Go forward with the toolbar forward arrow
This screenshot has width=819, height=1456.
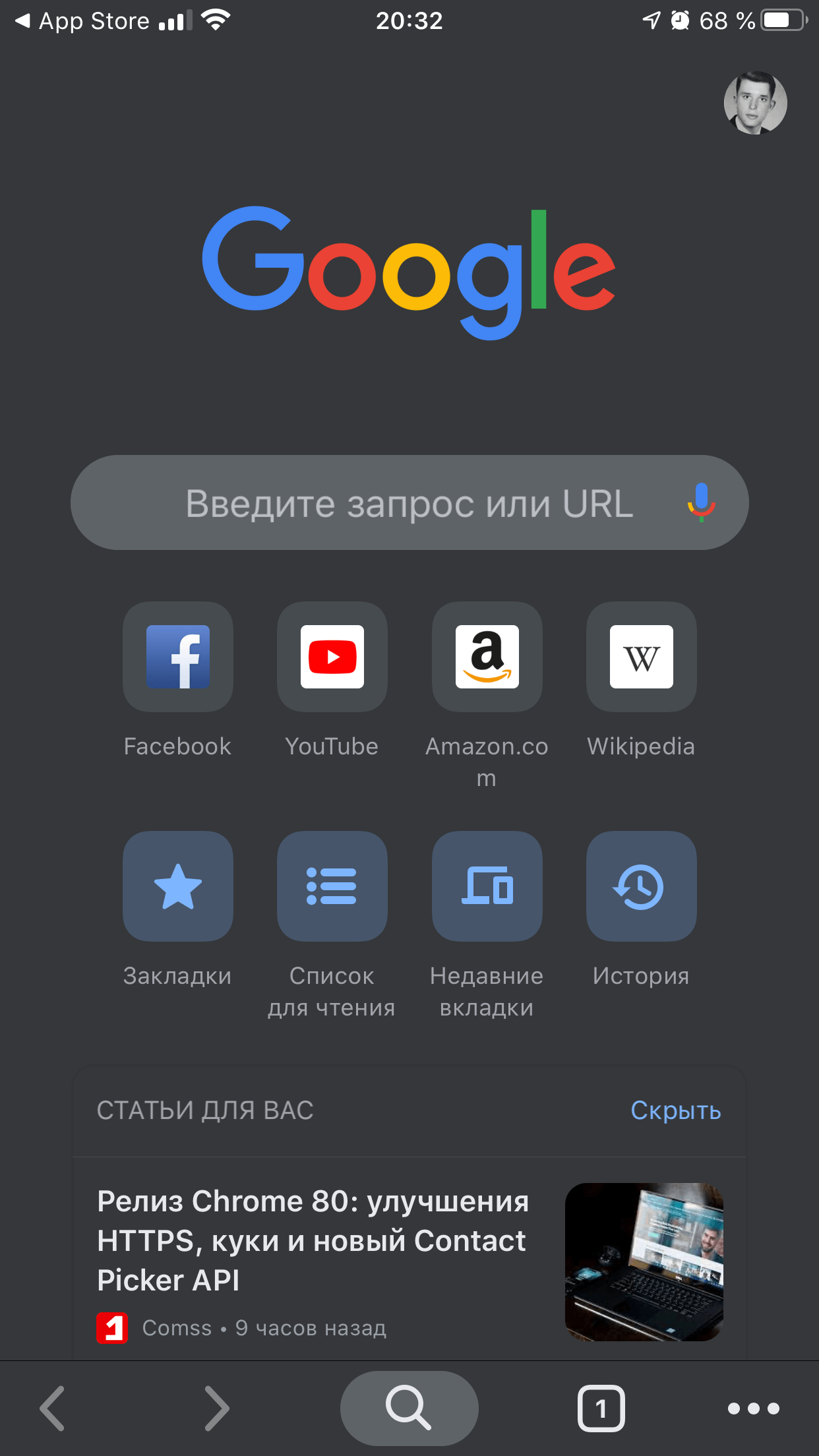216,1409
